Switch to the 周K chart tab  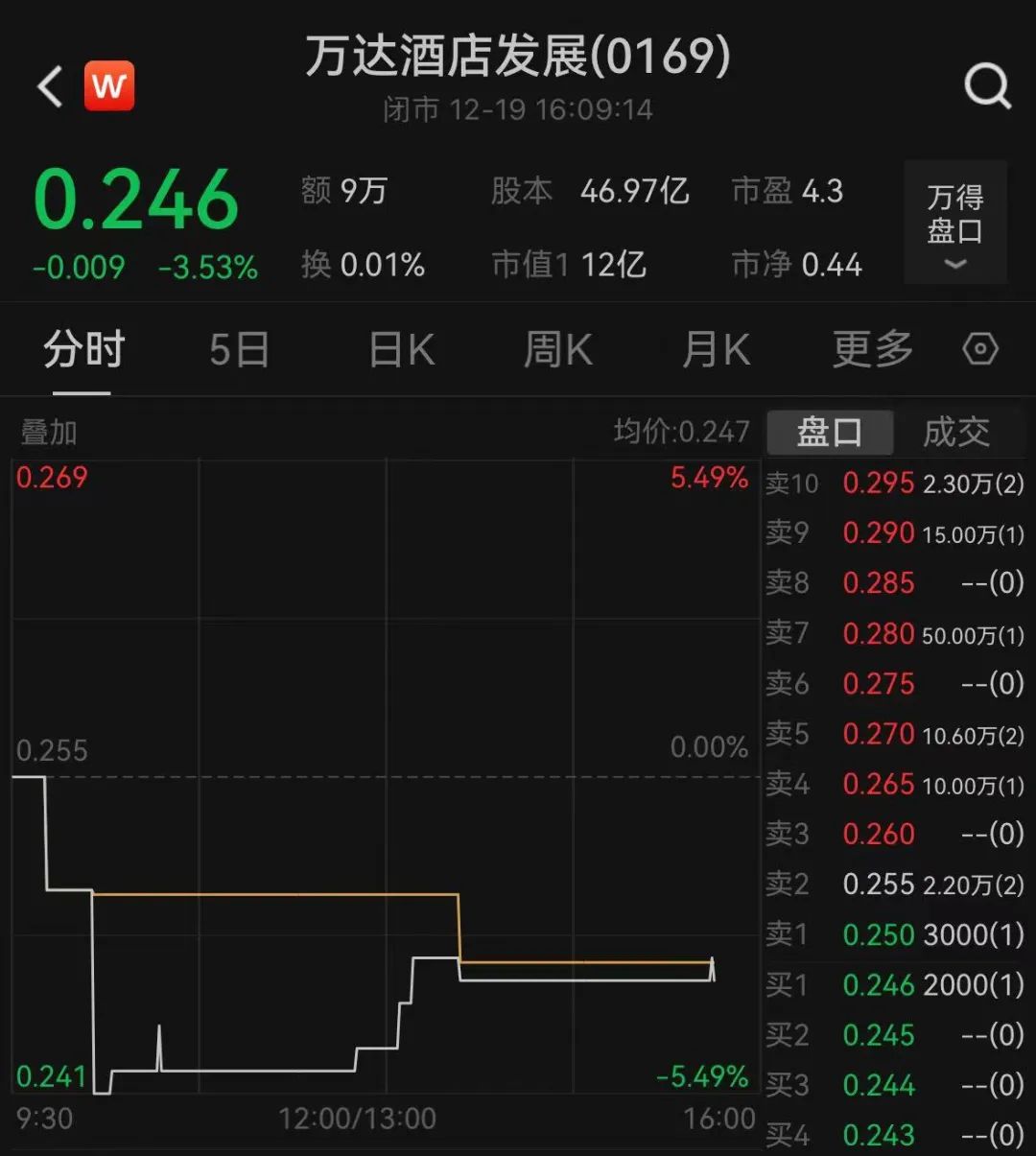[558, 349]
